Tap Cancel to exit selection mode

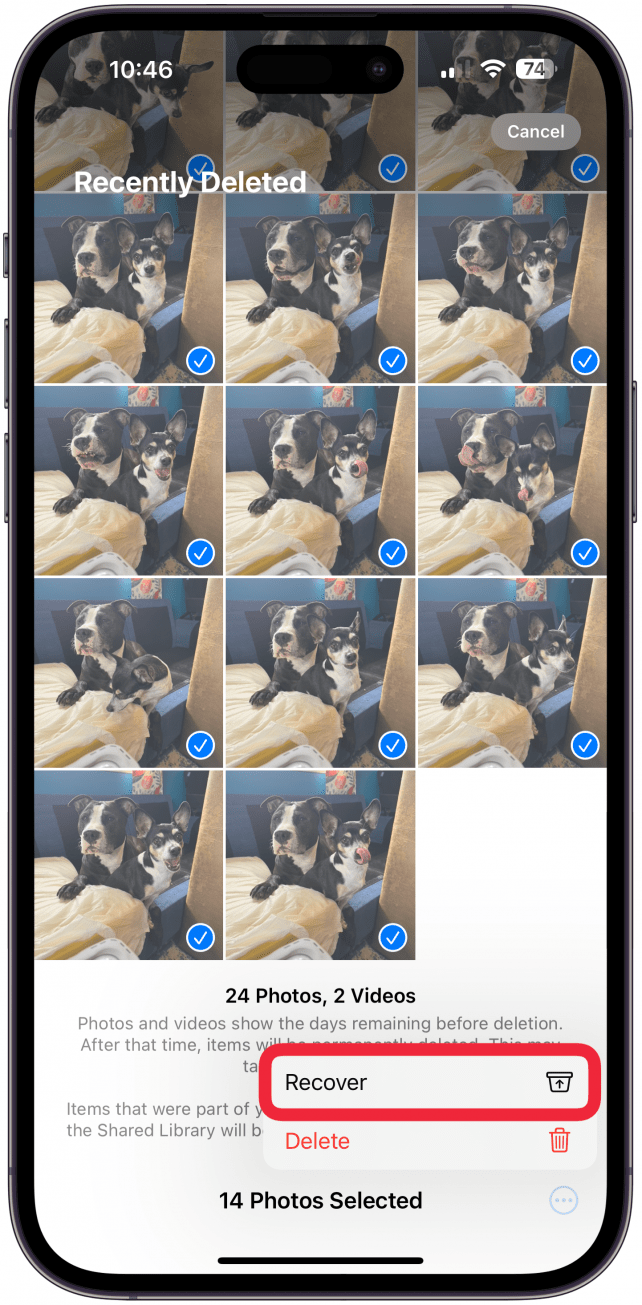pos(535,131)
